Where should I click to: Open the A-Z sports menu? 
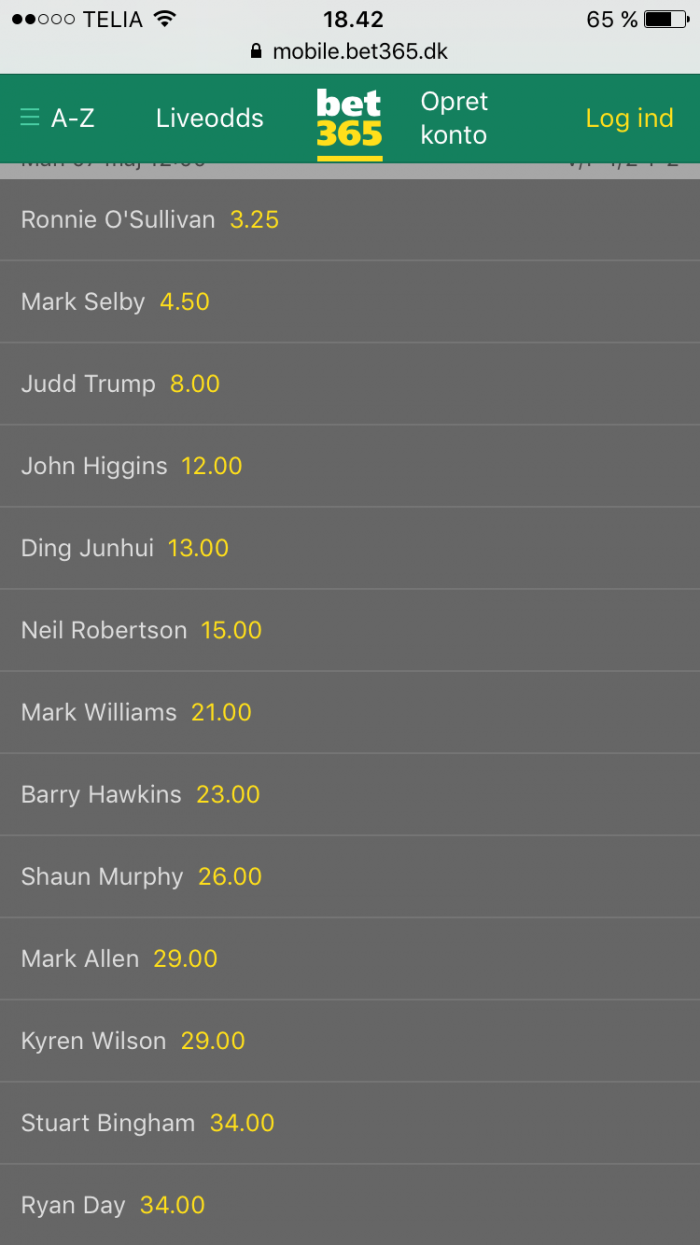tap(58, 118)
